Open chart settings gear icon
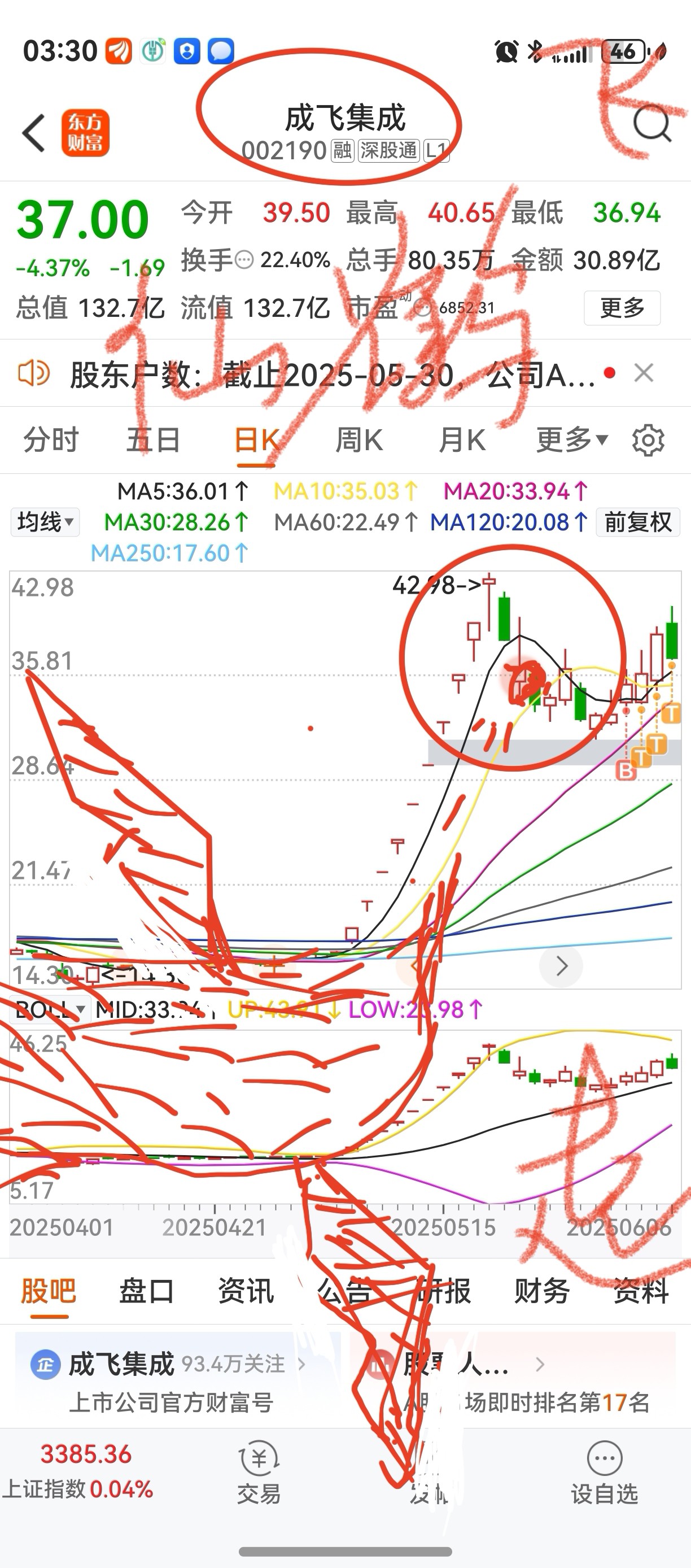 [x=649, y=439]
